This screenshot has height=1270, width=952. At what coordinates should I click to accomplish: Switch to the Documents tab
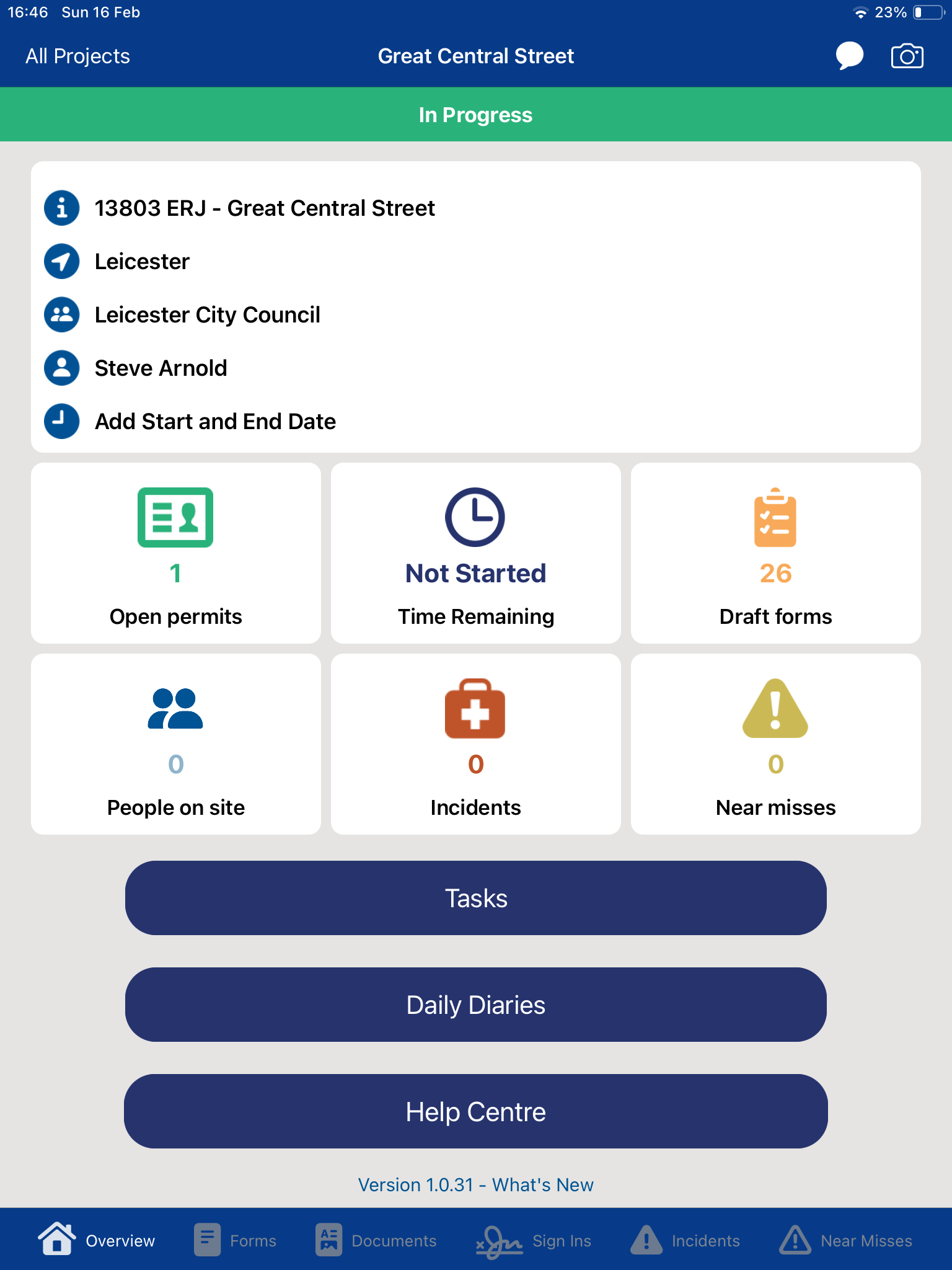(x=376, y=1240)
